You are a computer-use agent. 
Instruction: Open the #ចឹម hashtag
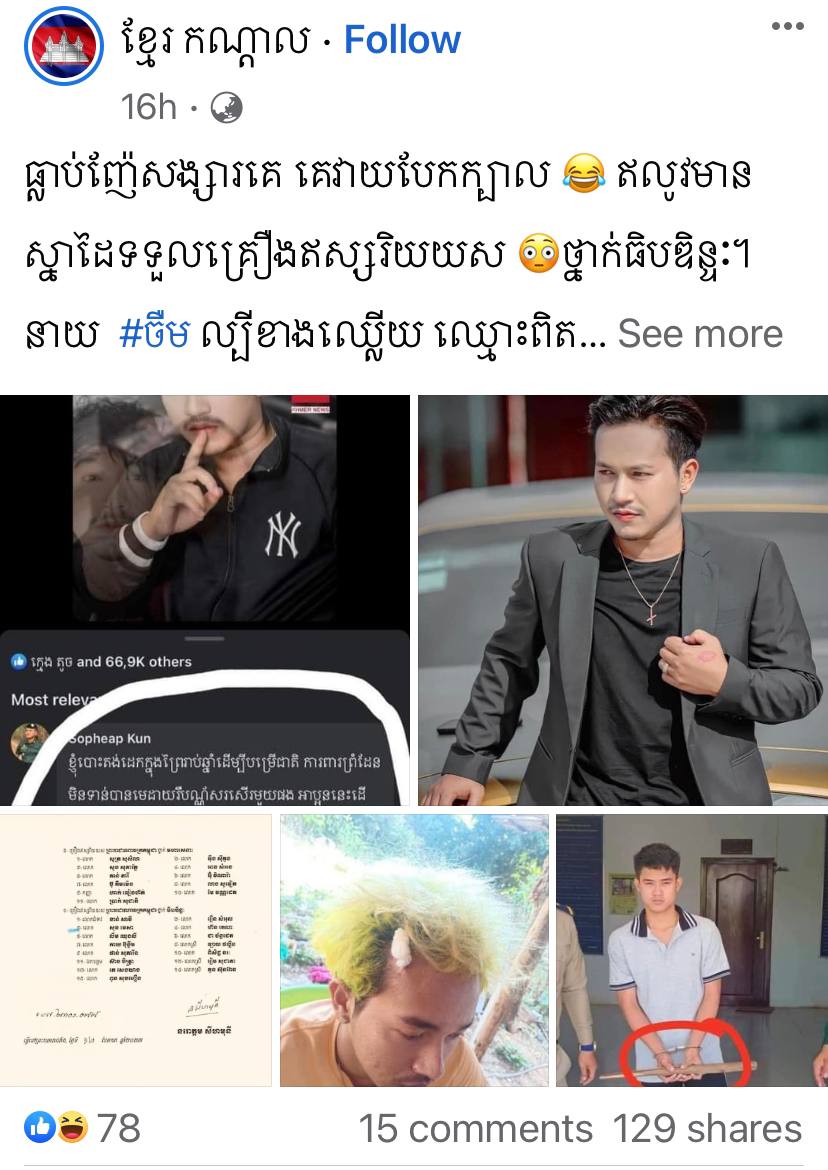click(x=153, y=334)
